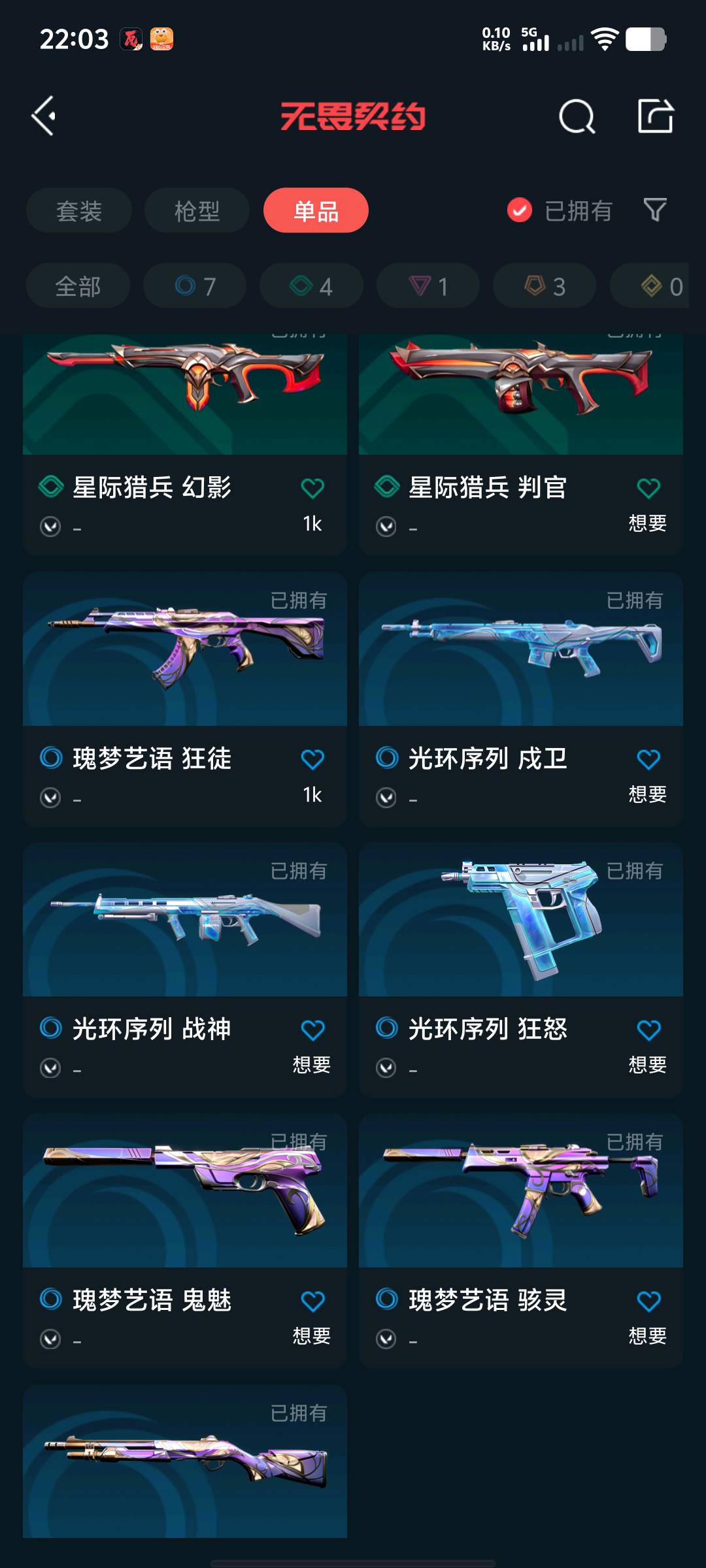706x1568 pixels.
Task: Select the 单品 tab
Action: coord(316,210)
